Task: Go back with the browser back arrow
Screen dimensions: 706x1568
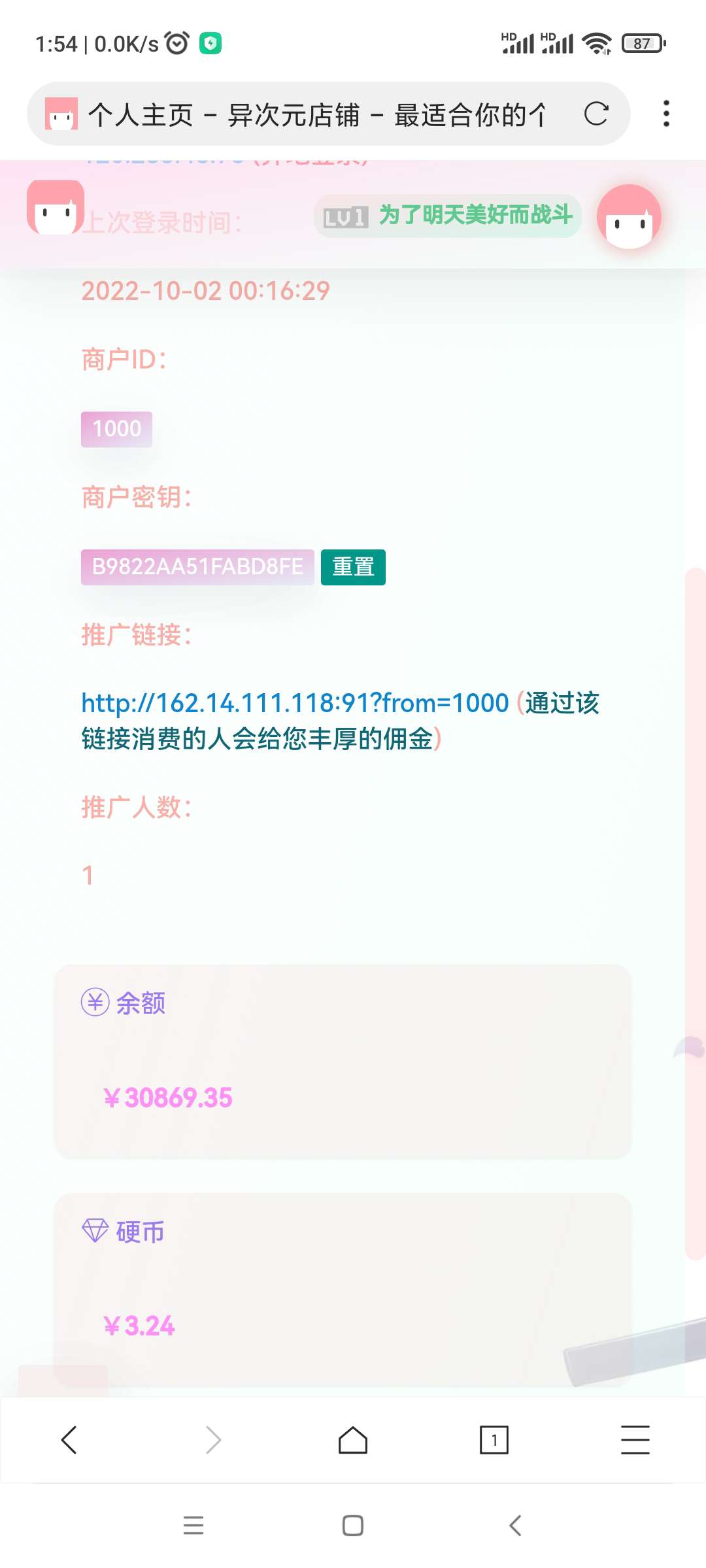Action: [x=69, y=1439]
